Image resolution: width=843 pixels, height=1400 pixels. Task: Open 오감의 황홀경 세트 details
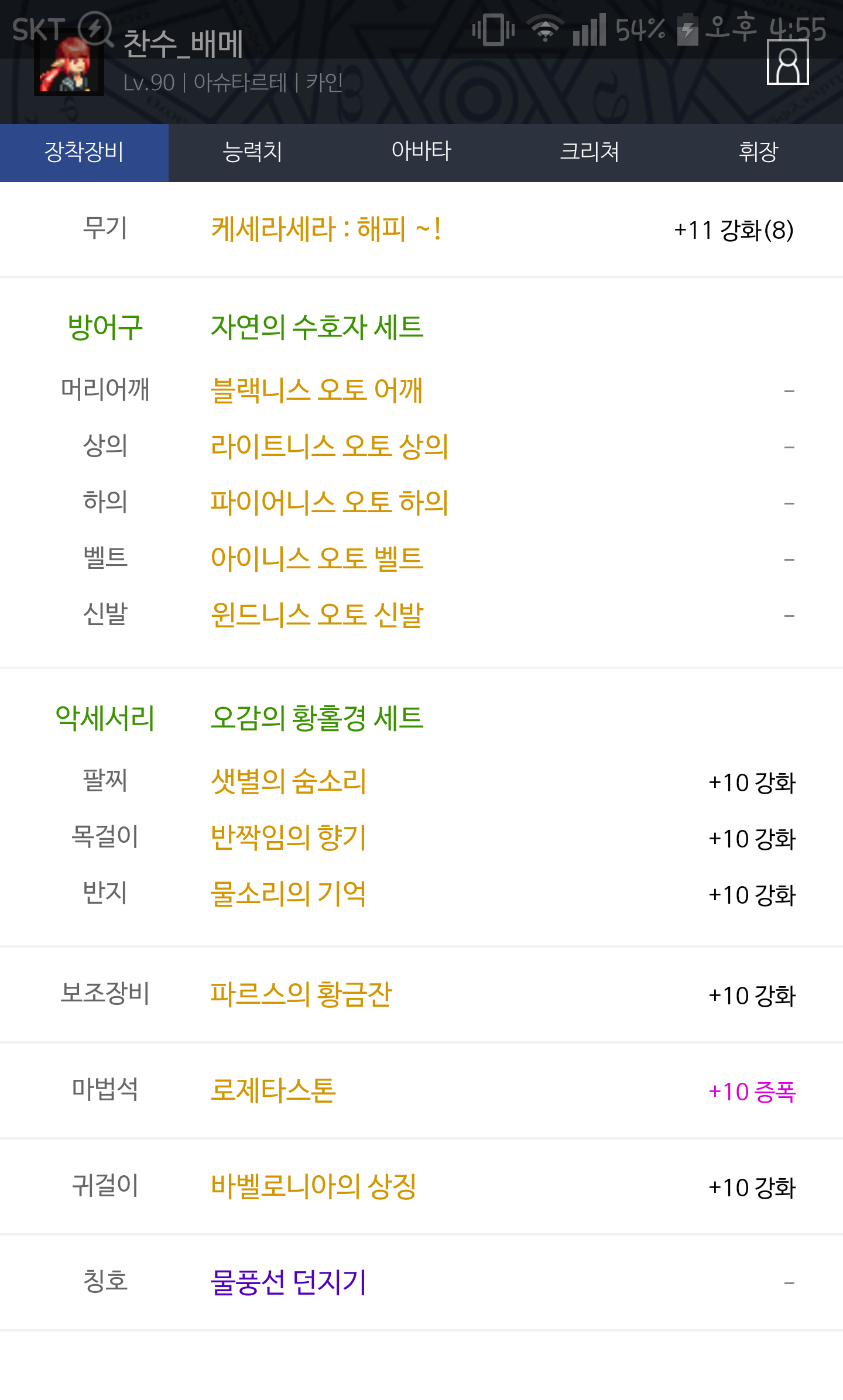click(317, 718)
